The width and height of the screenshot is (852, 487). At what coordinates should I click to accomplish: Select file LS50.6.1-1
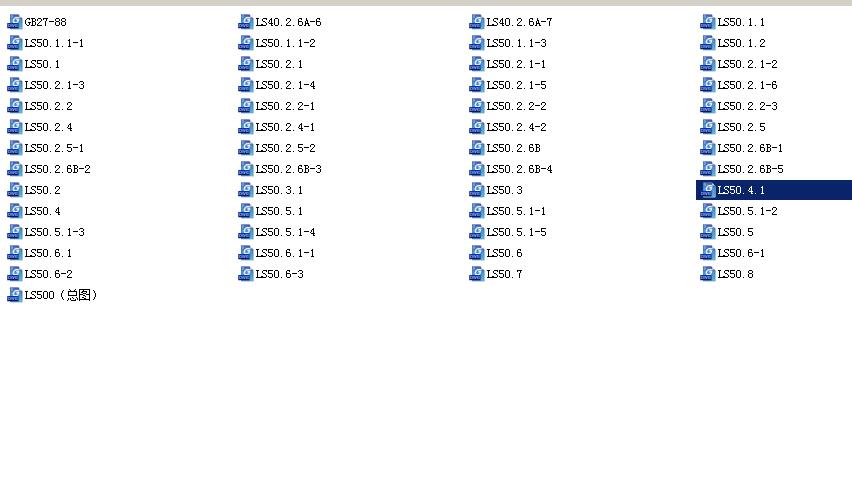[x=285, y=253]
